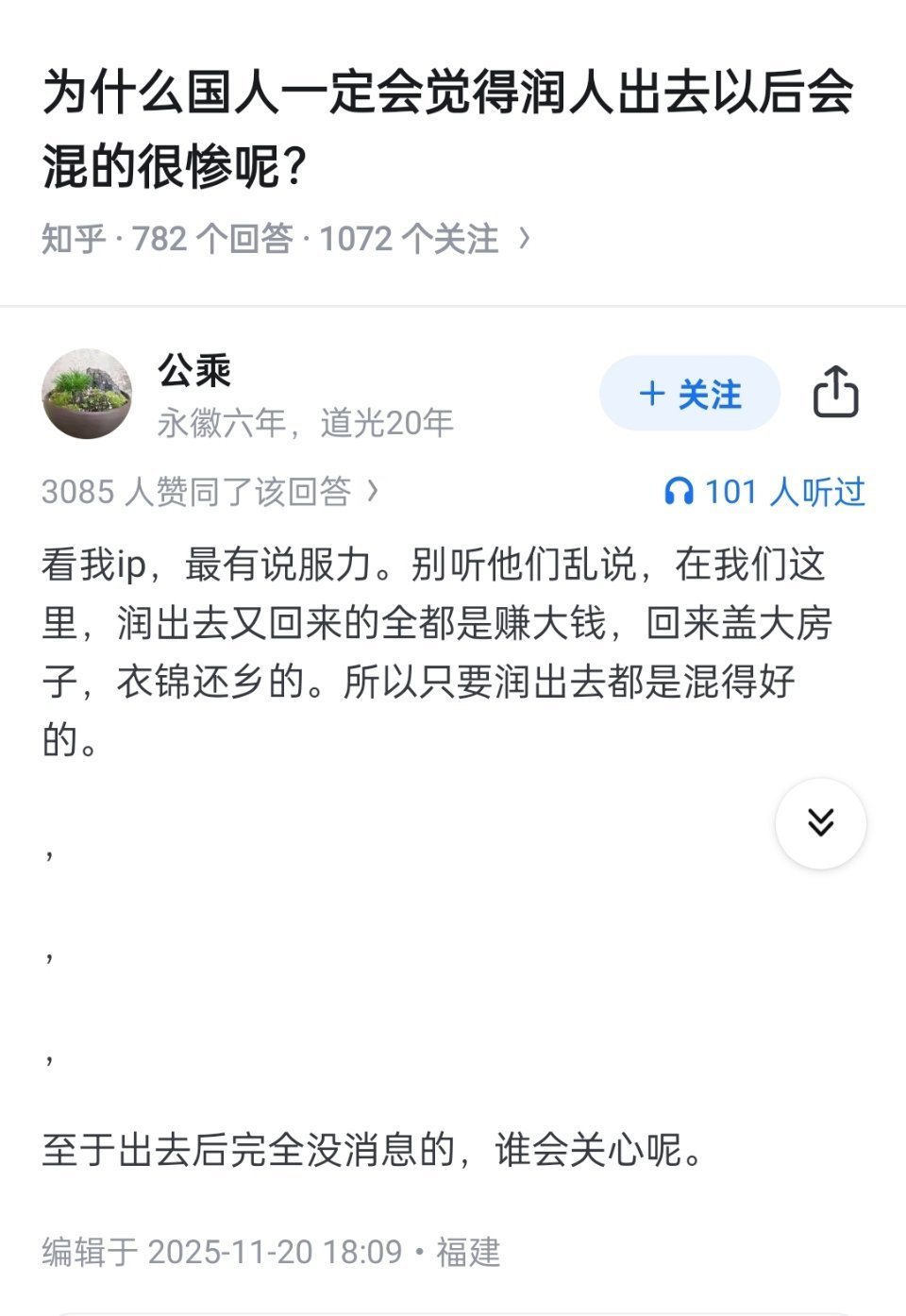Open the question details via the right chevron
The image size is (906, 1316).
click(x=522, y=239)
